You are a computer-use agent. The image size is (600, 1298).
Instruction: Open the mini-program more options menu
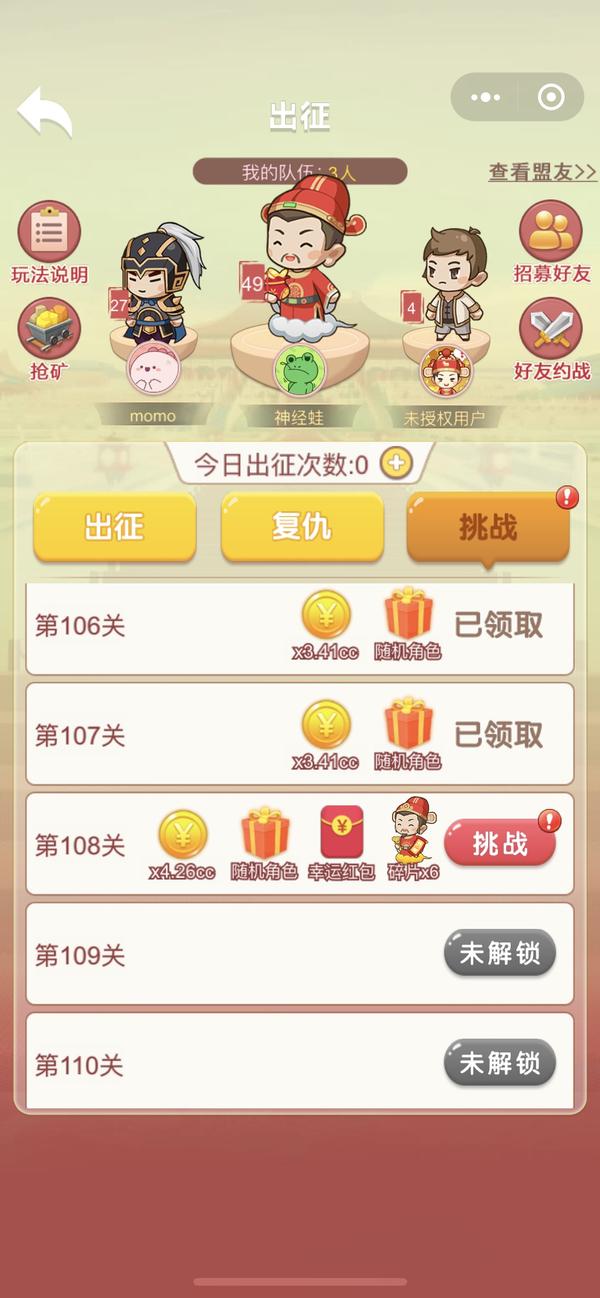pos(485,97)
